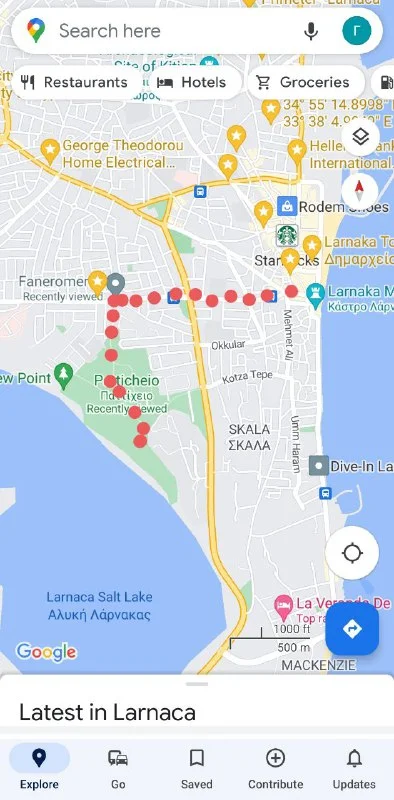This screenshot has height=800, width=394.
Task: Open the map layers button
Action: pos(360,137)
